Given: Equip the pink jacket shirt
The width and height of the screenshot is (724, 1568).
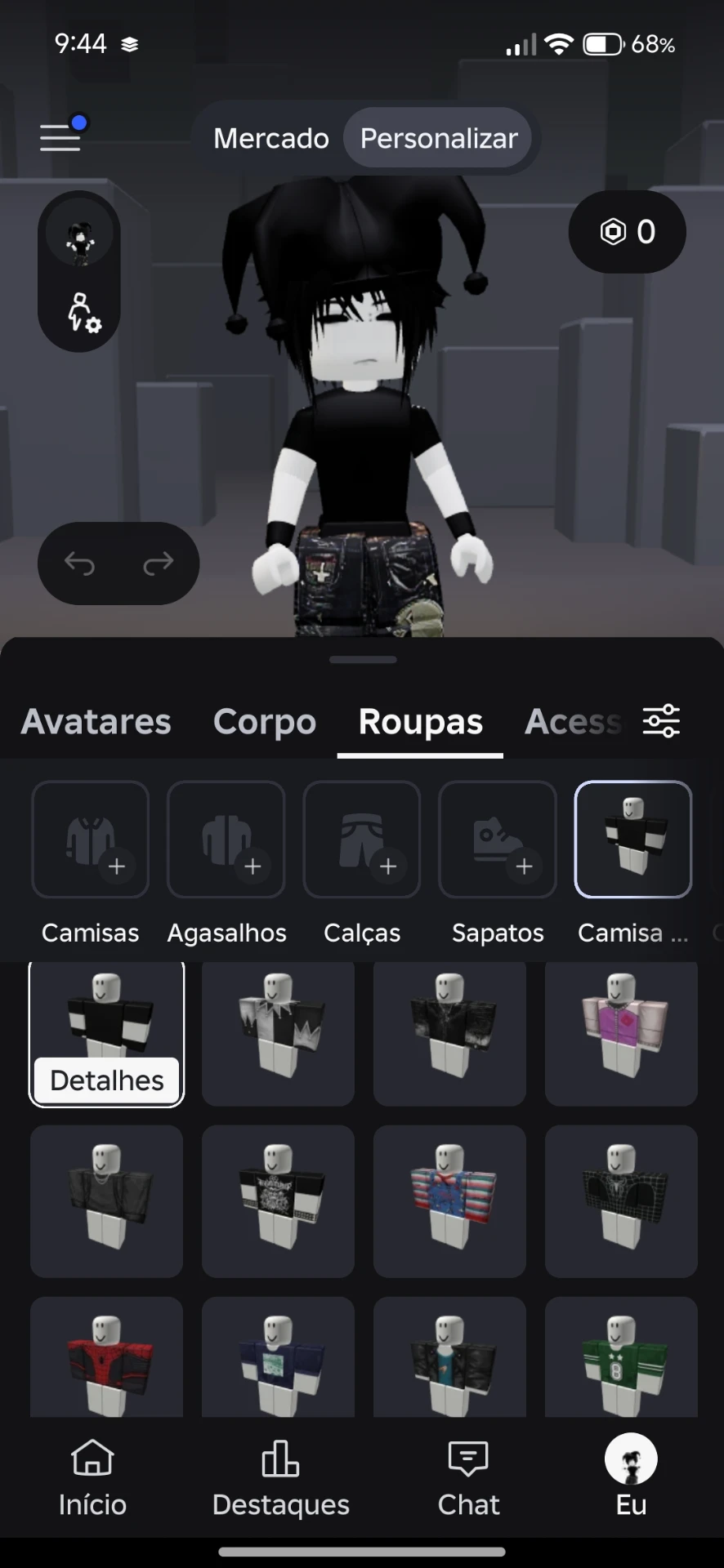Looking at the screenshot, I should tap(621, 1033).
